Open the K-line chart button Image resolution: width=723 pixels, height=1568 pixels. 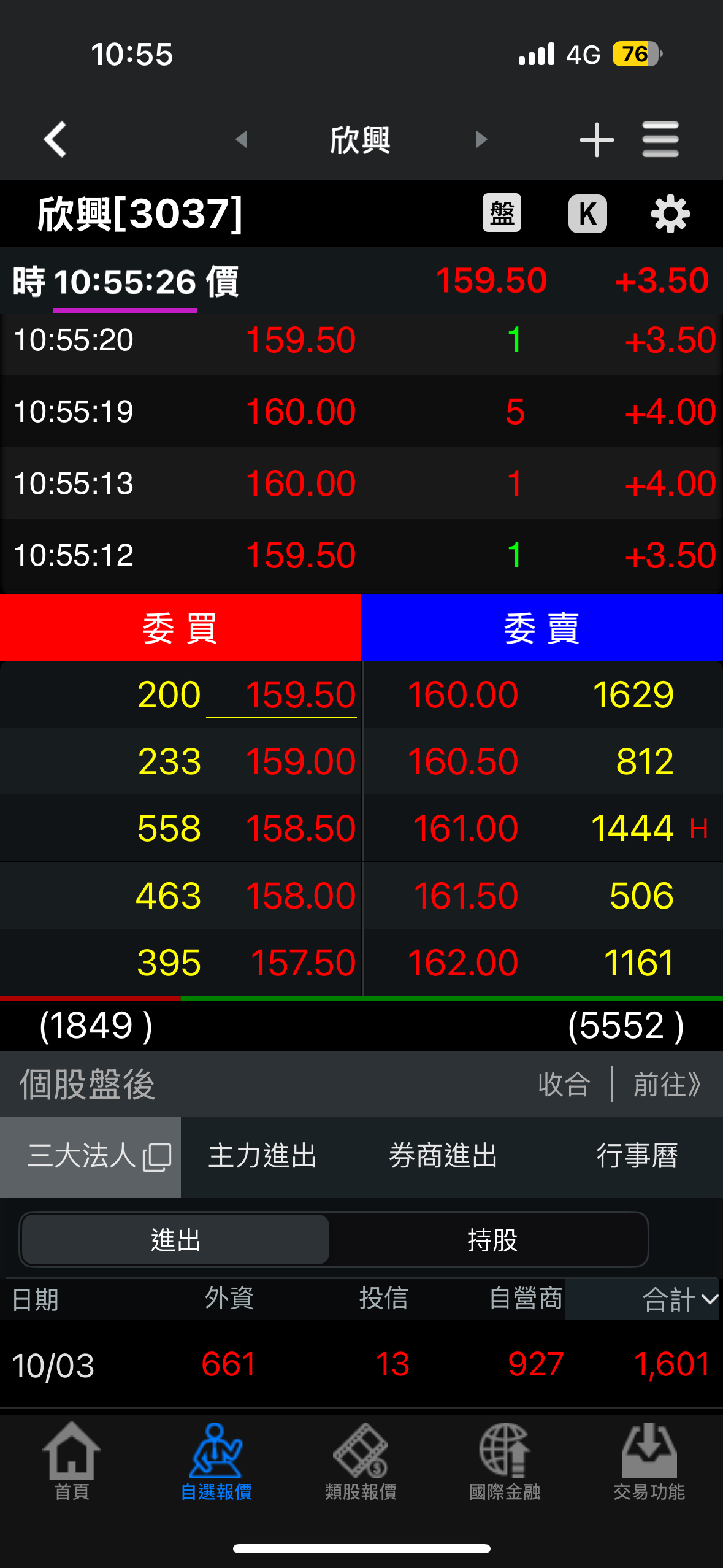[587, 213]
